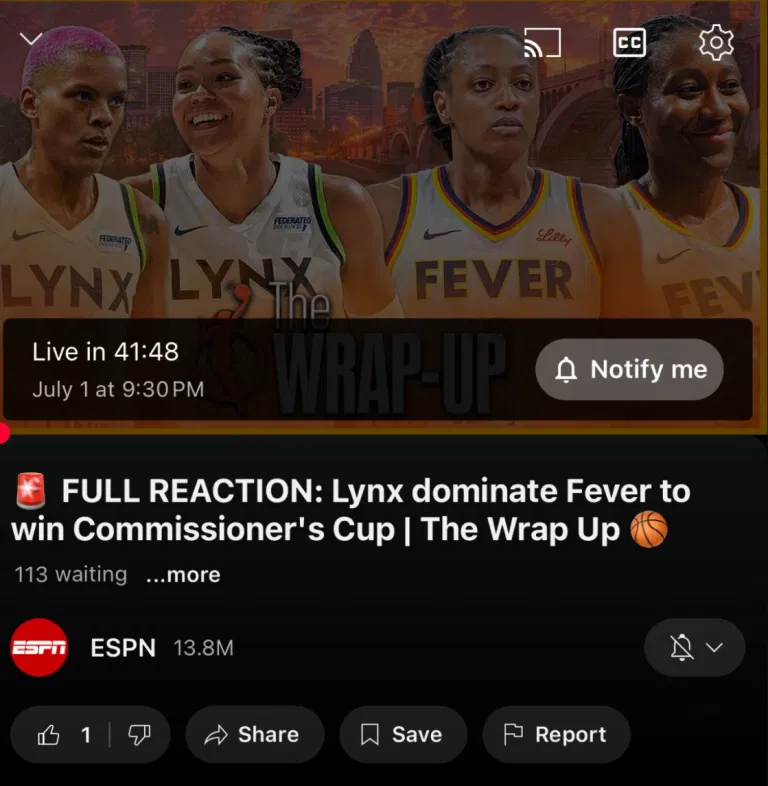
Task: Tap the notification bell on Notify me
Action: (x=568, y=369)
